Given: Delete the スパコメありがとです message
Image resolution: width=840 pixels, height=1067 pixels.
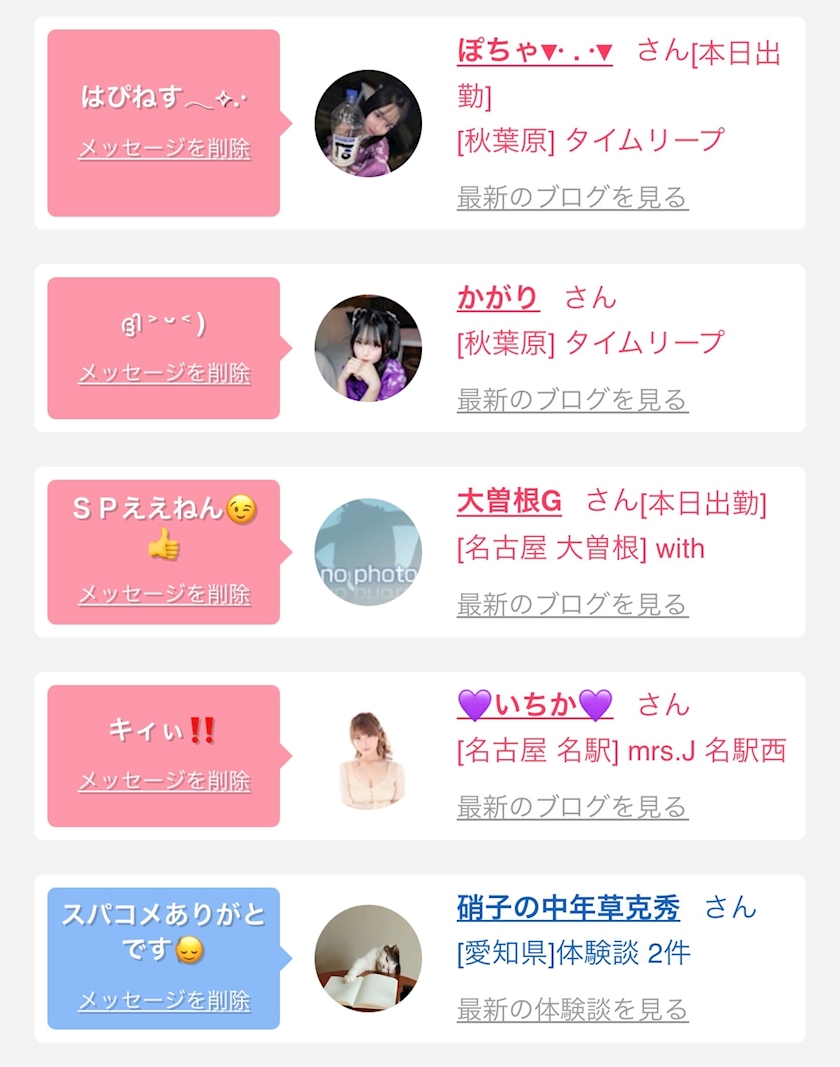Looking at the screenshot, I should click(165, 1000).
